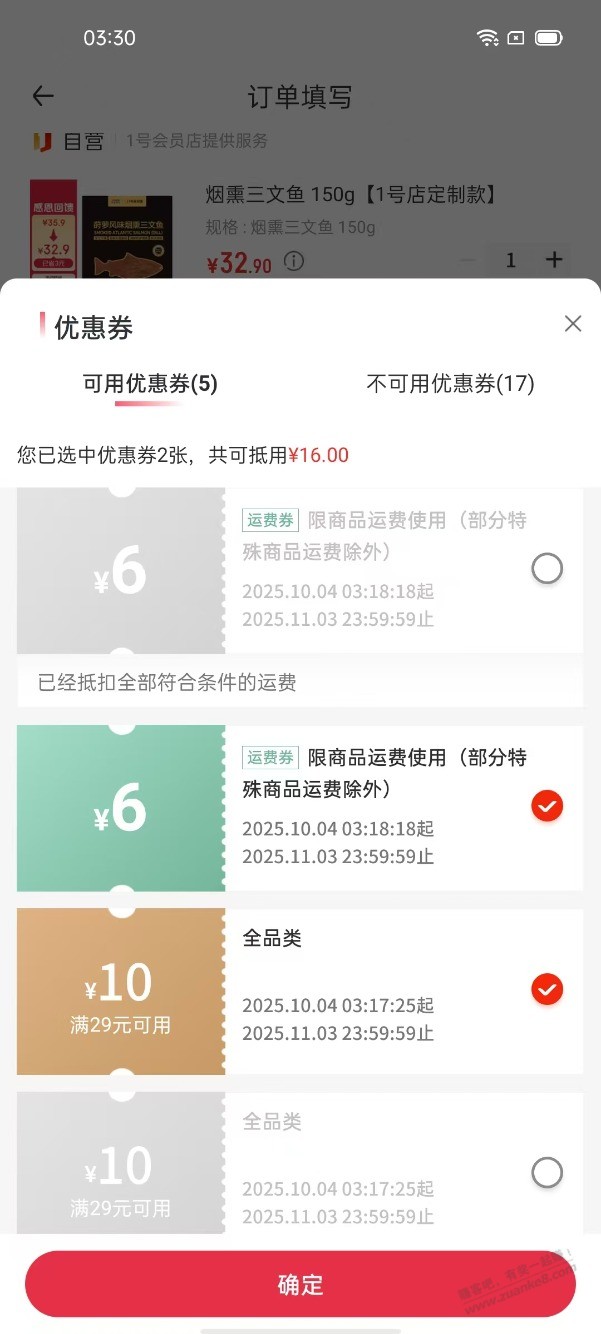The width and height of the screenshot is (601, 1334).
Task: Switch to the 不可用优惠券(17) tab
Action: [450, 384]
